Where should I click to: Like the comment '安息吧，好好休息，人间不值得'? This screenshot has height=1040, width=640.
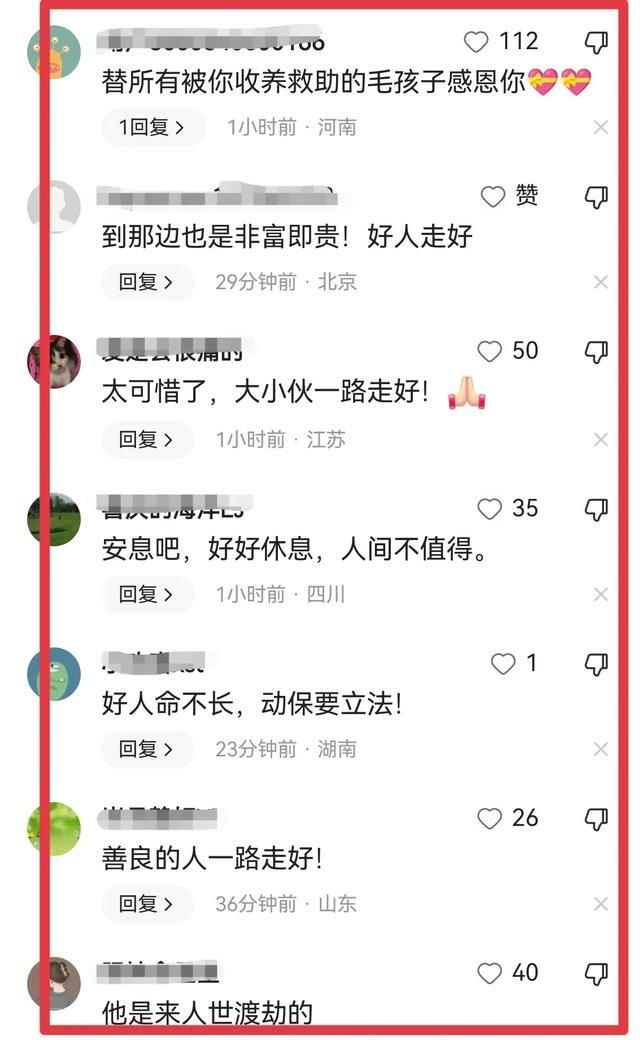(489, 510)
